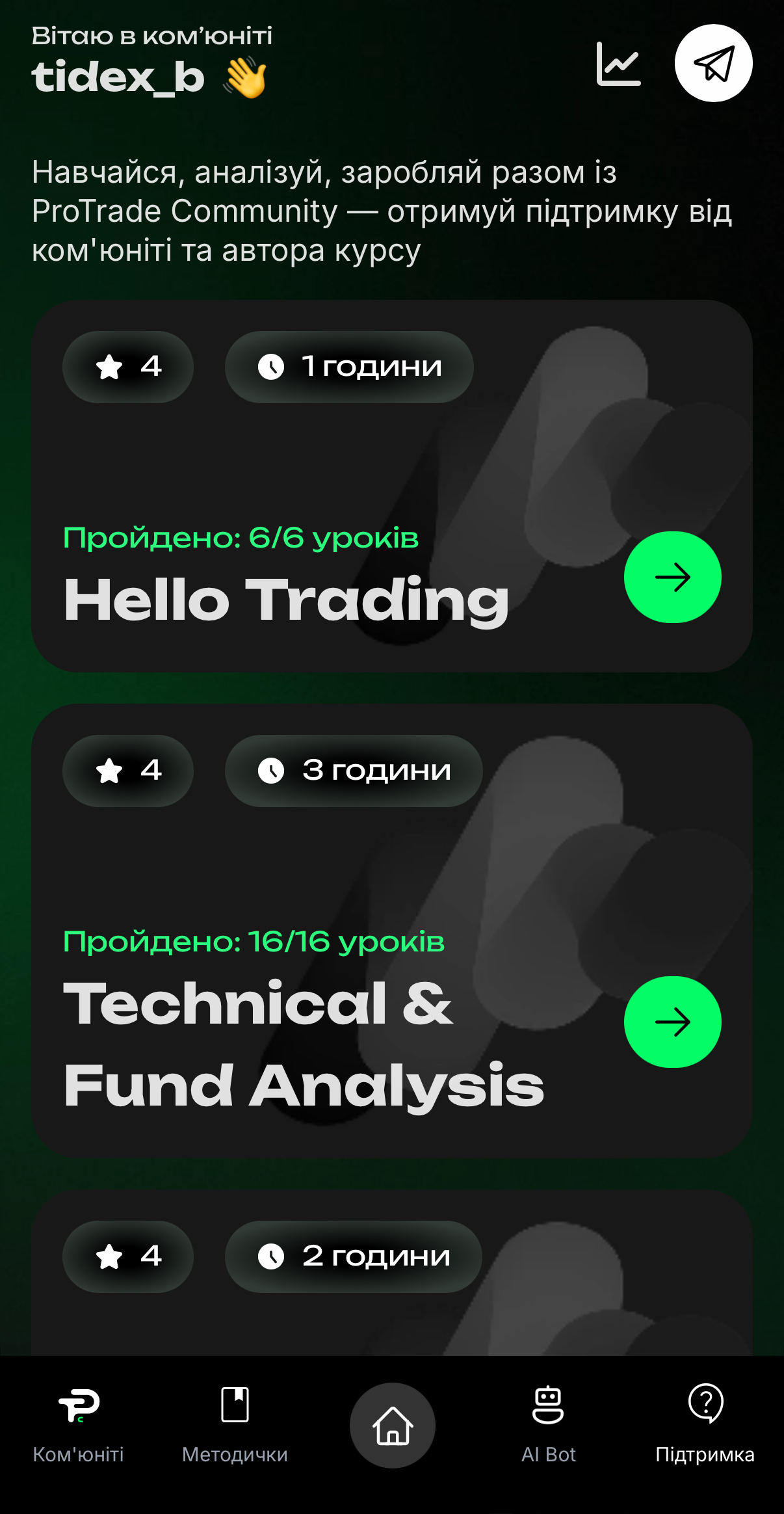
Task: Go to the home tab
Action: click(x=392, y=1425)
